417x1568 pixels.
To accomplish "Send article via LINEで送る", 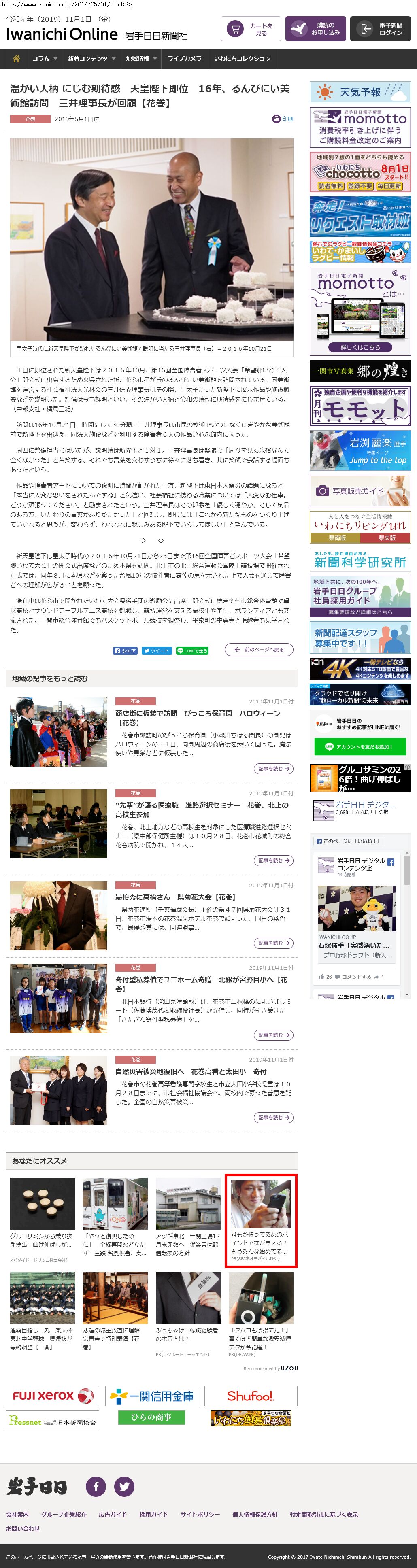I will tap(192, 651).
